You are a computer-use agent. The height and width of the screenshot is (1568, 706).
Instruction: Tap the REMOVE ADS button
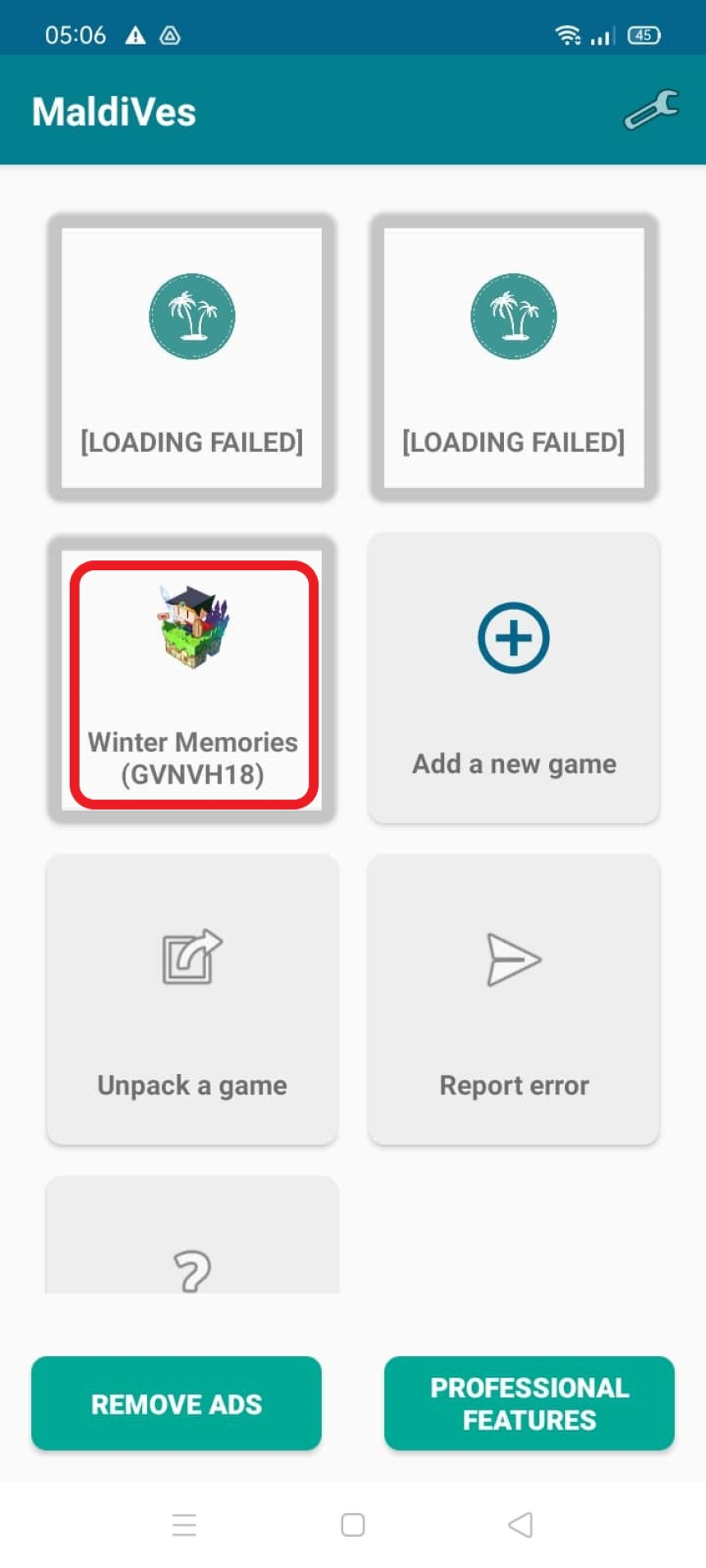pyautogui.click(x=176, y=1403)
